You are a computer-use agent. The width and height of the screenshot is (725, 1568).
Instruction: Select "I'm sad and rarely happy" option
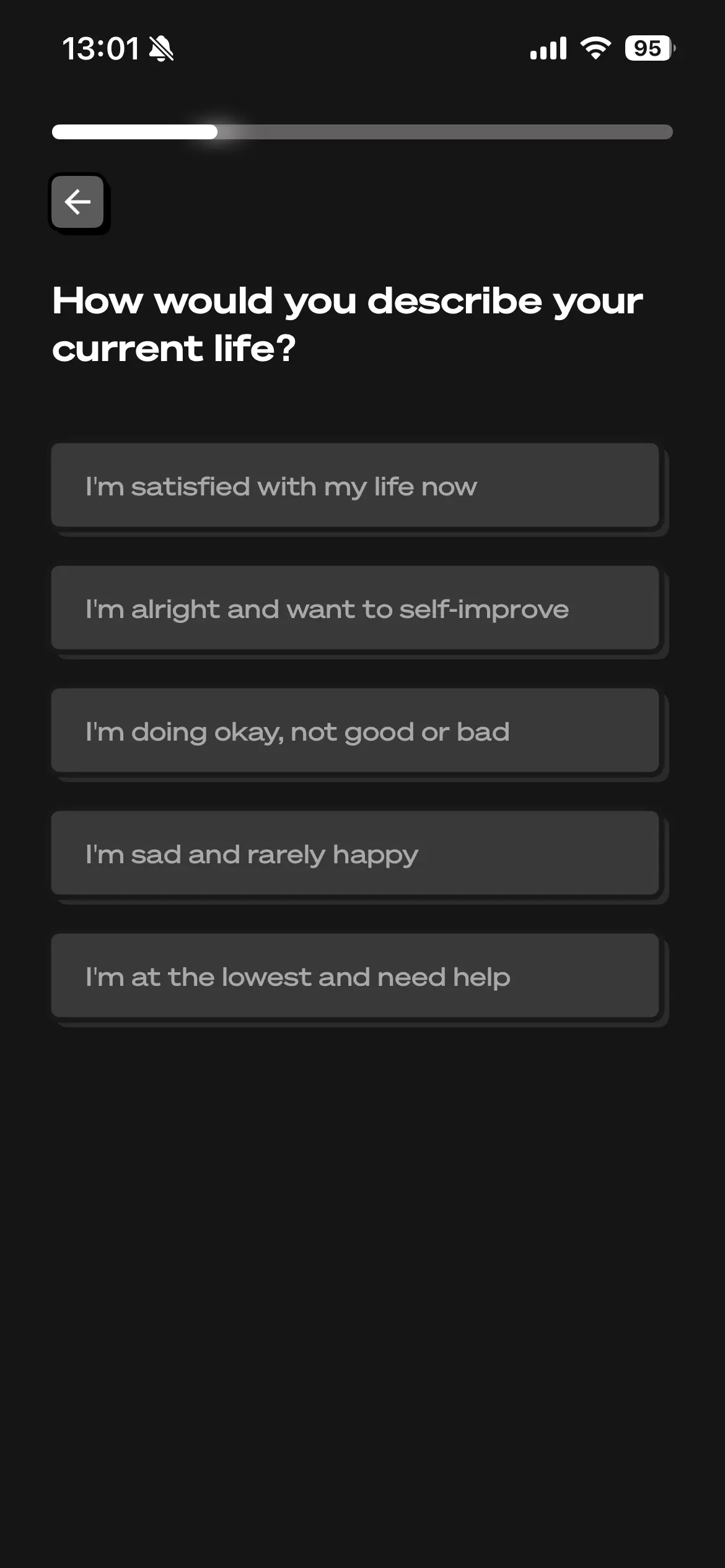pos(354,853)
